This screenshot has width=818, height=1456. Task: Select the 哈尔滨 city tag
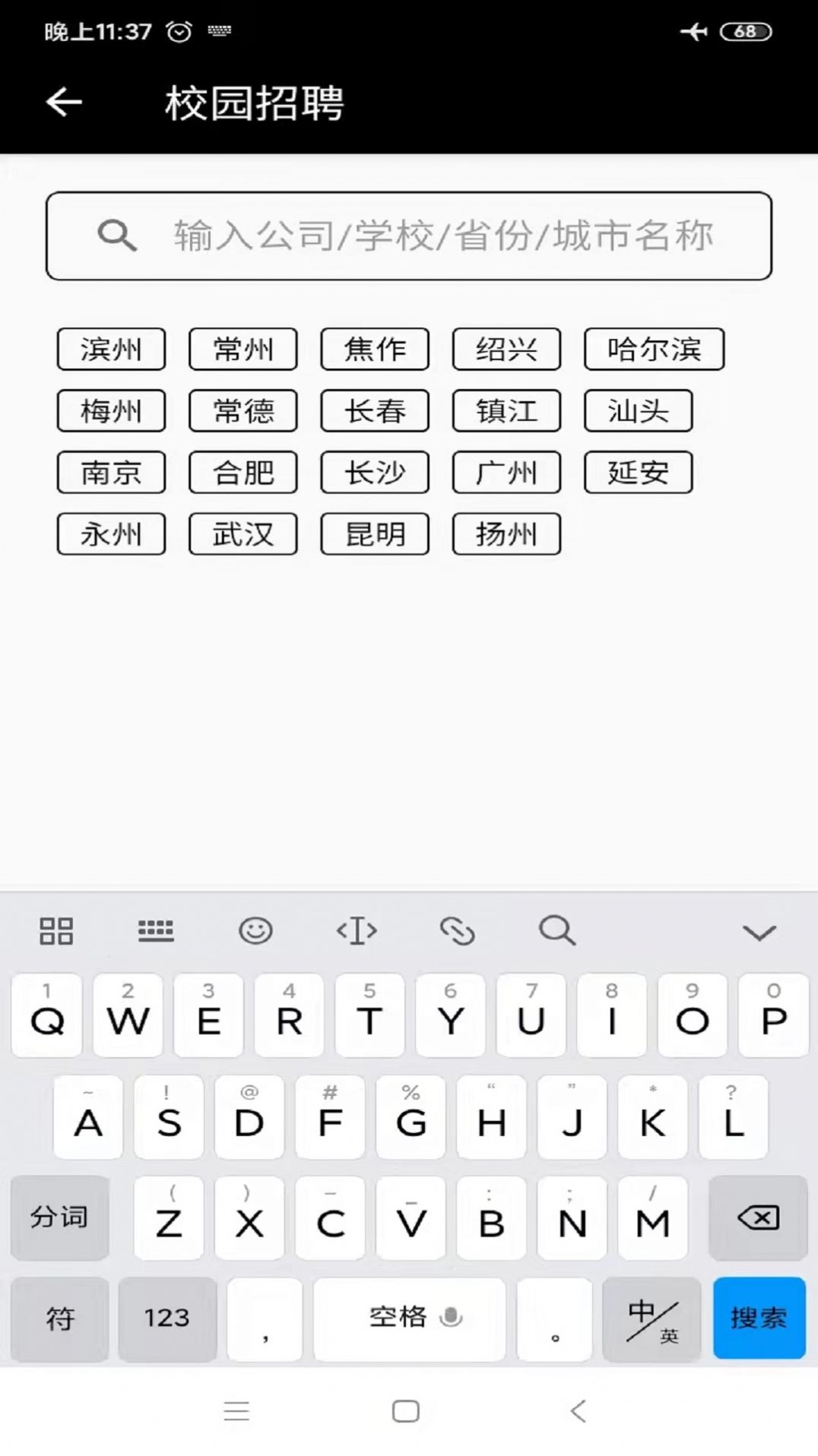[654, 349]
